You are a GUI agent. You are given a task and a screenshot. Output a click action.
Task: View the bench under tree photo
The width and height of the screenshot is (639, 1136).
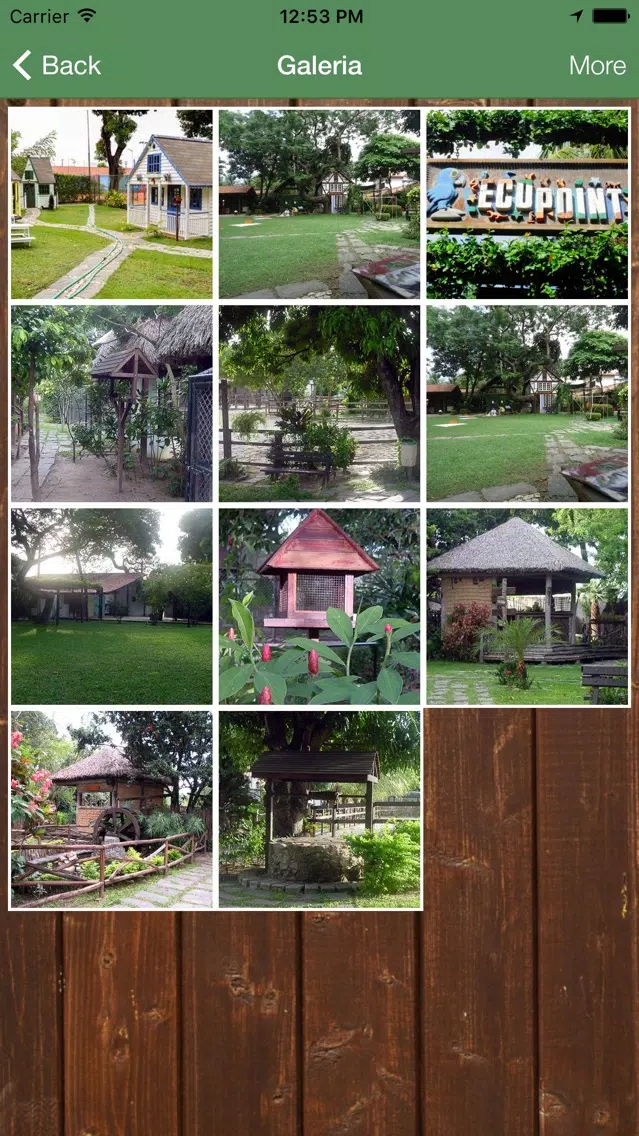(x=320, y=404)
